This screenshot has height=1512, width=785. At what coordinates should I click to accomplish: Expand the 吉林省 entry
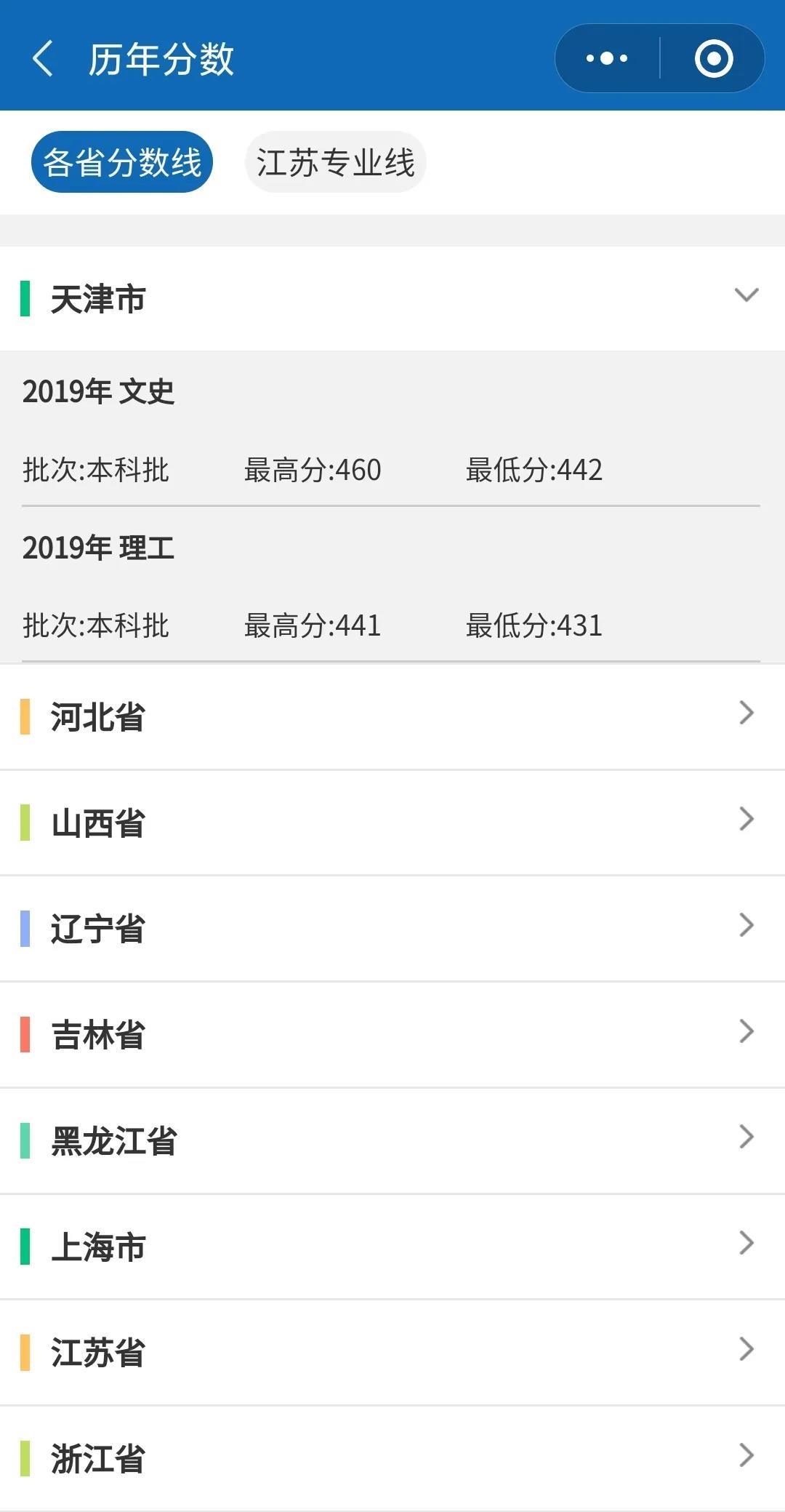click(392, 1034)
